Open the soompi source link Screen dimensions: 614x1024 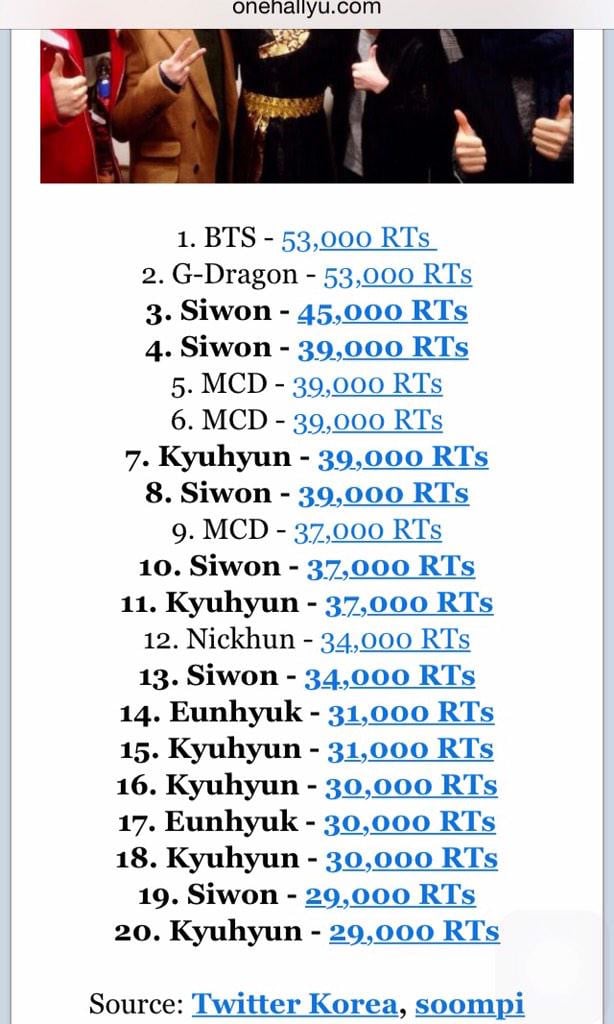(x=470, y=1004)
